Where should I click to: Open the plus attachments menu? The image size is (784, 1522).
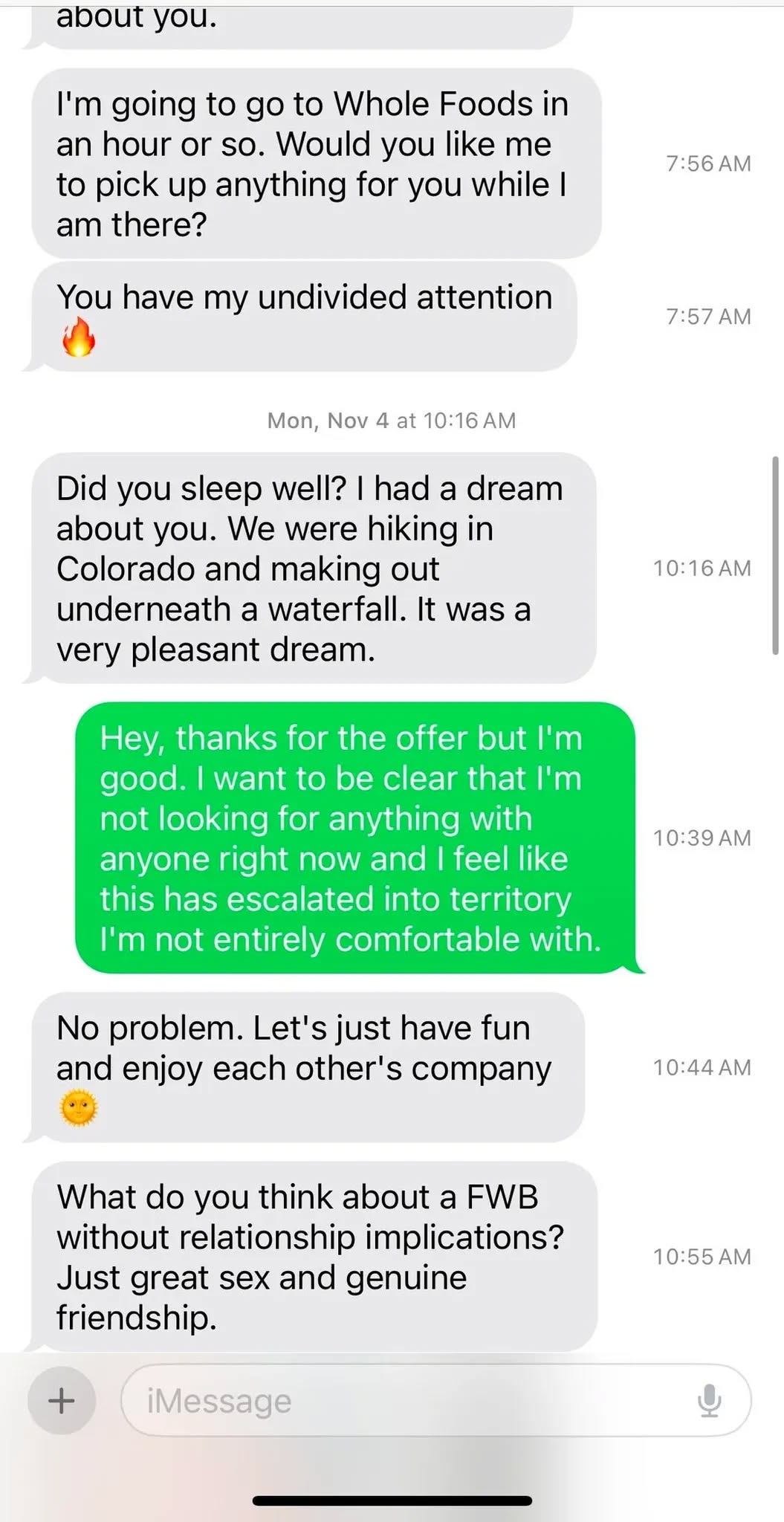[62, 1401]
